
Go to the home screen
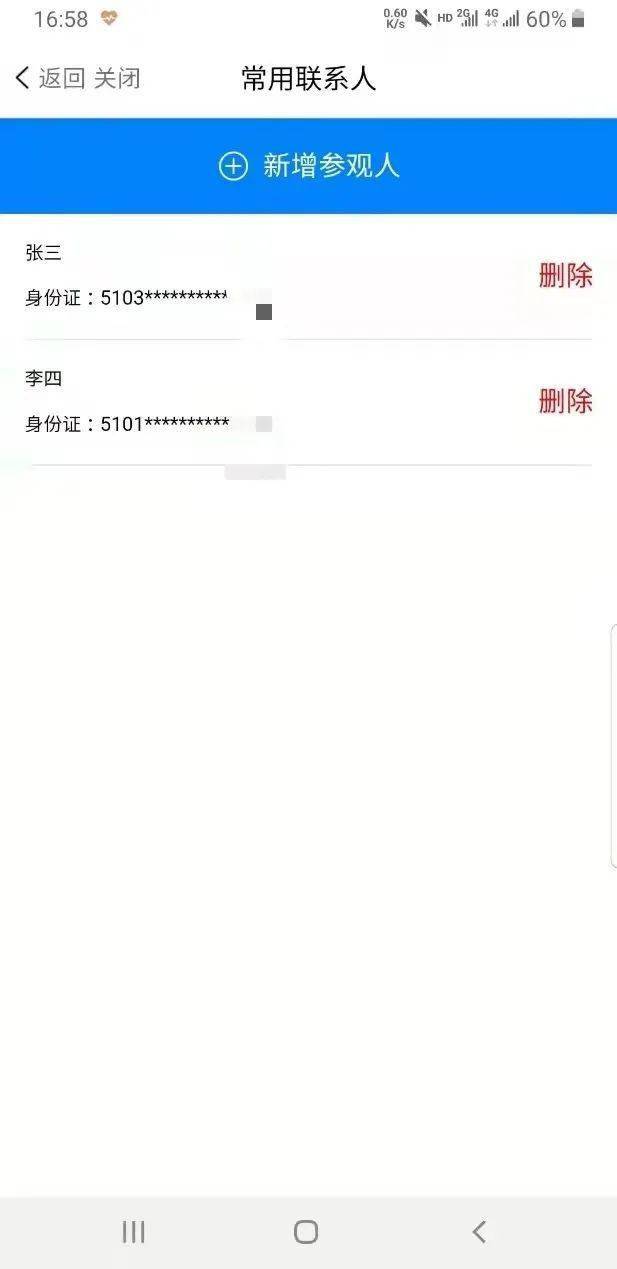[x=306, y=1232]
